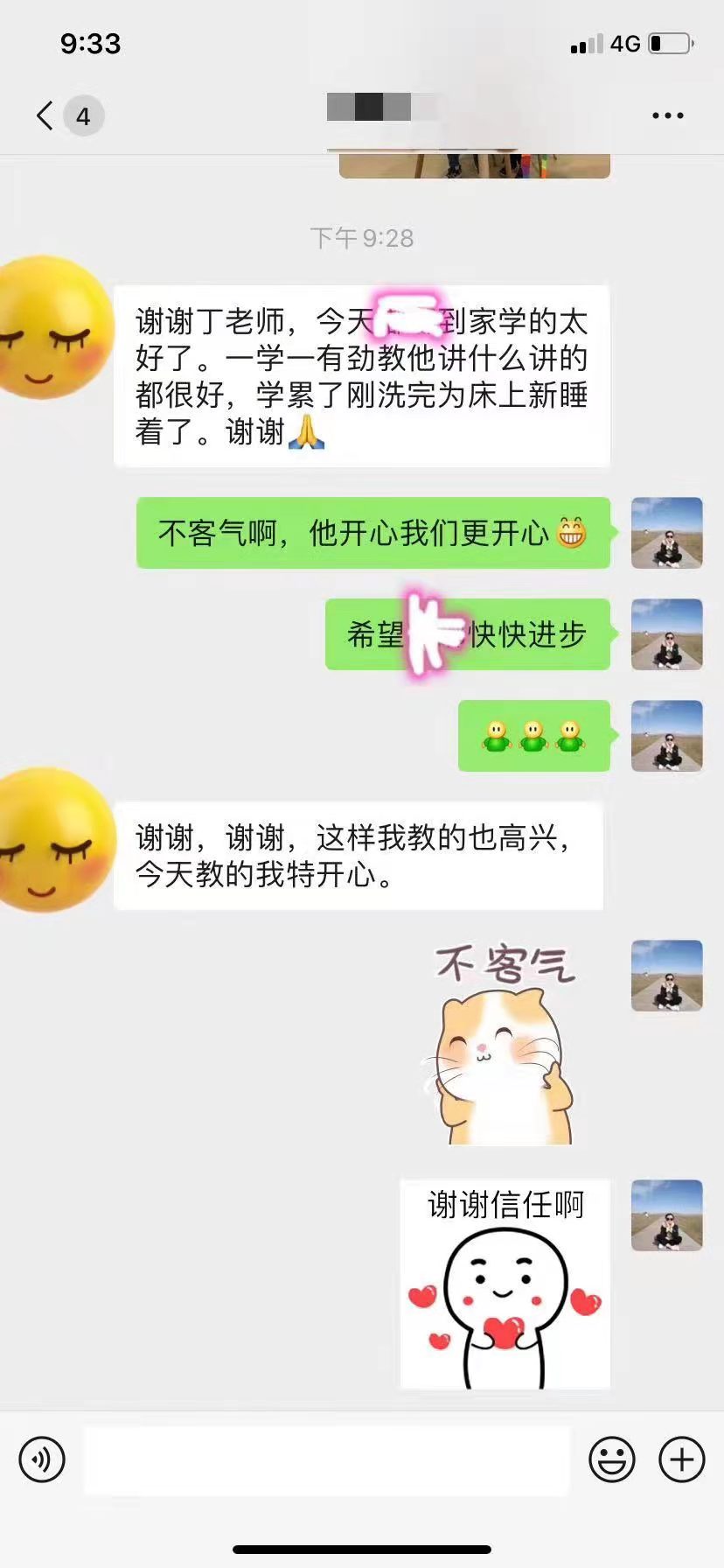Tap the message text field

(326, 1459)
